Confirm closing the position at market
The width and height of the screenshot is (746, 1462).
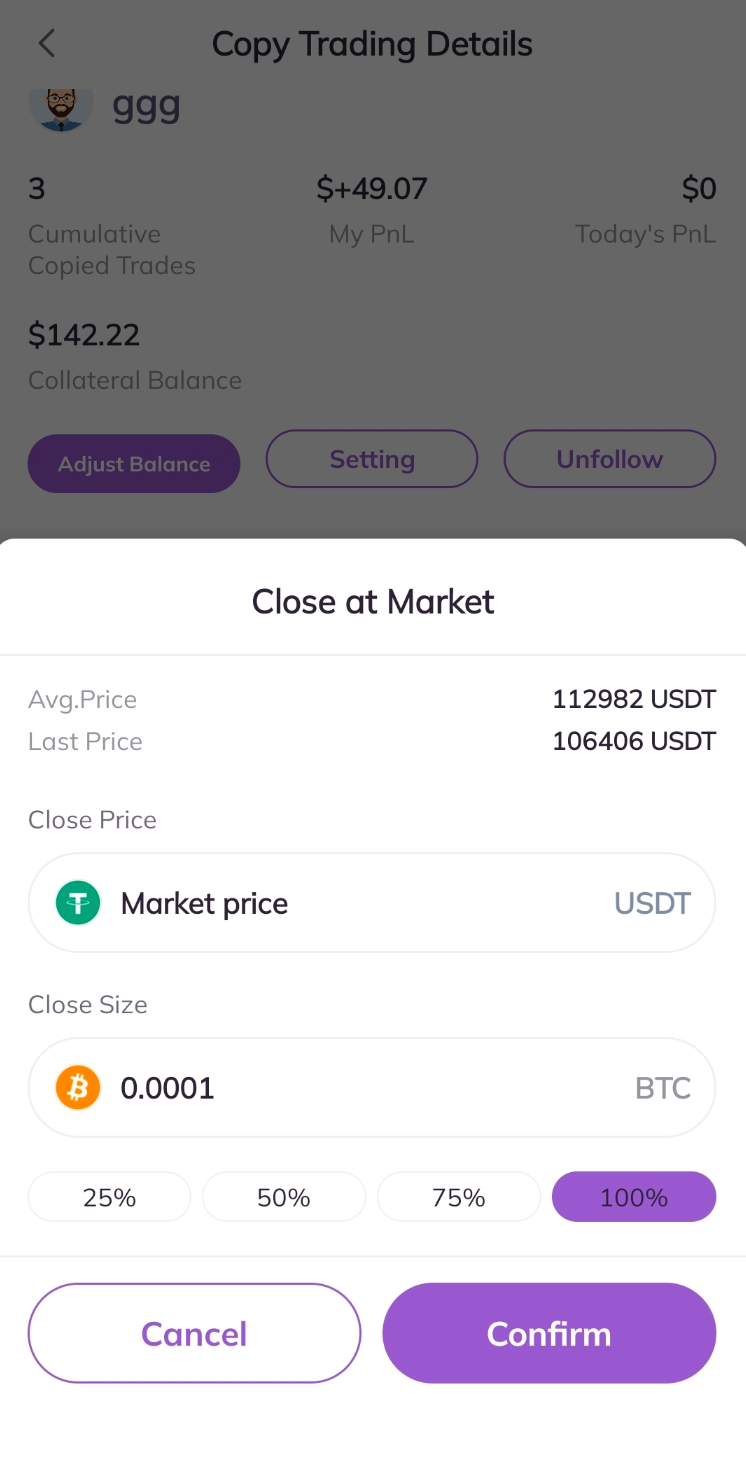pyautogui.click(x=549, y=1333)
